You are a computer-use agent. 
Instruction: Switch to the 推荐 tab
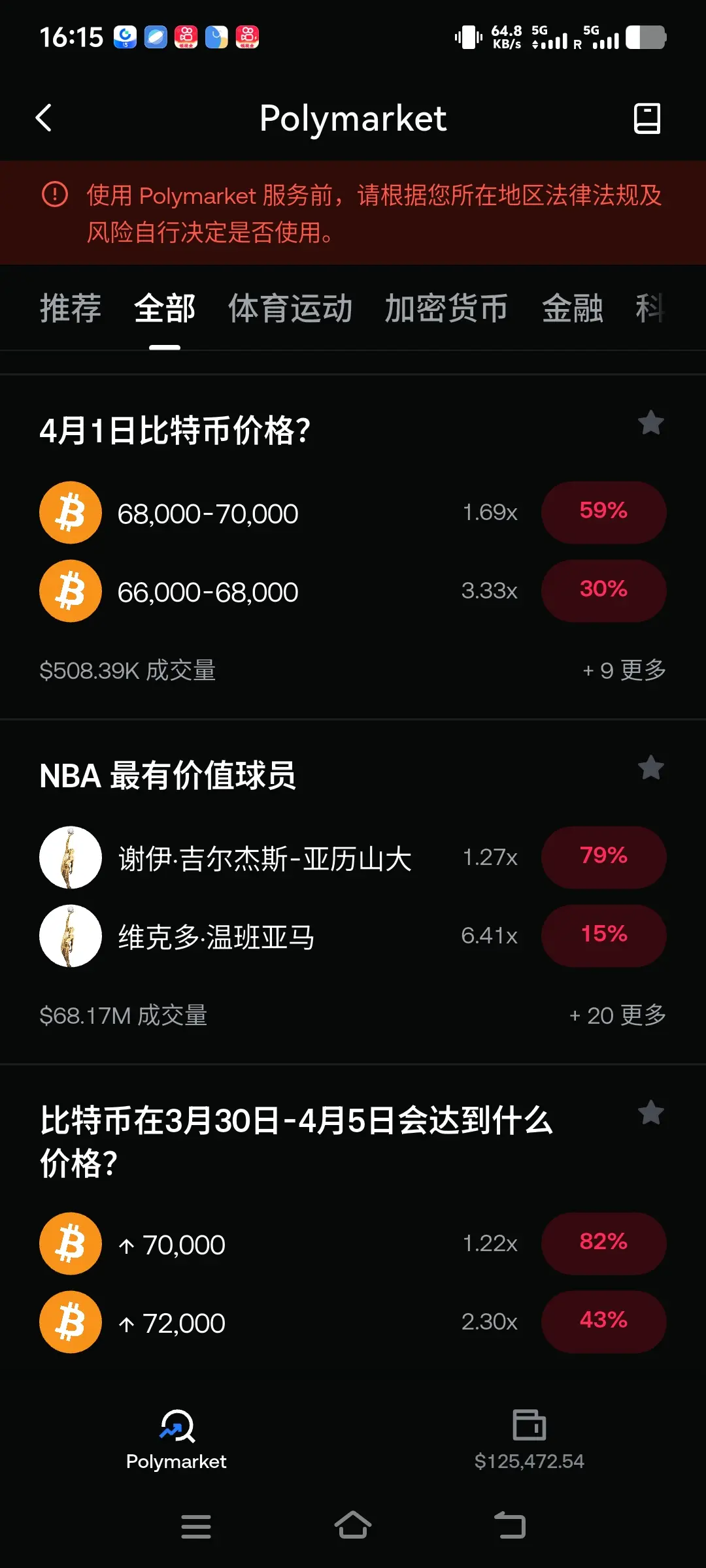[71, 308]
